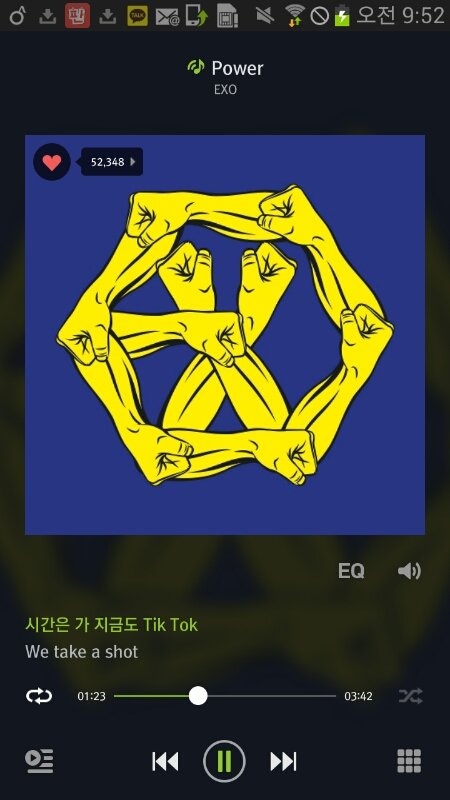Open the full lyrics view
This screenshot has width=450, height=800.
pyautogui.click(x=112, y=638)
